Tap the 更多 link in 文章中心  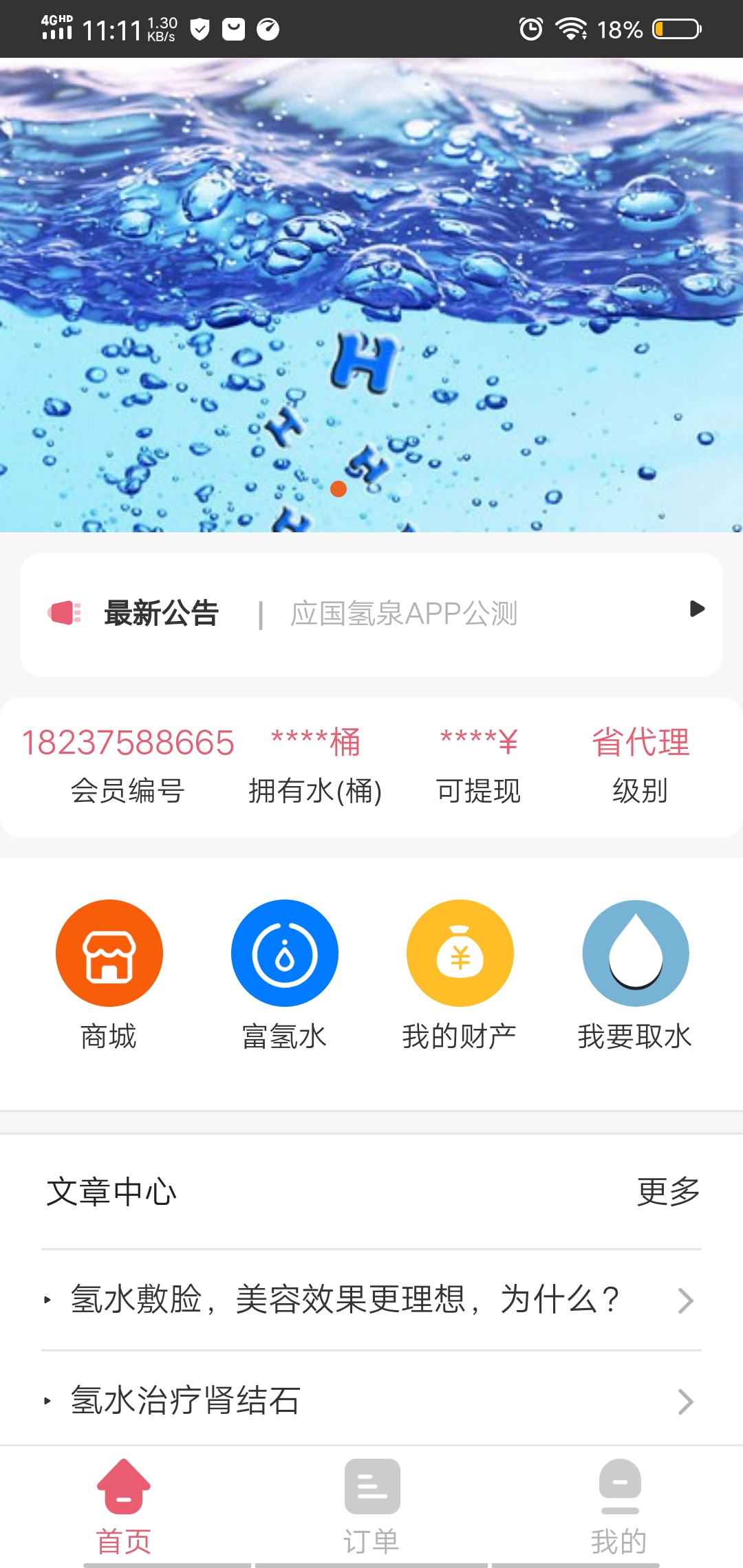coord(667,1192)
